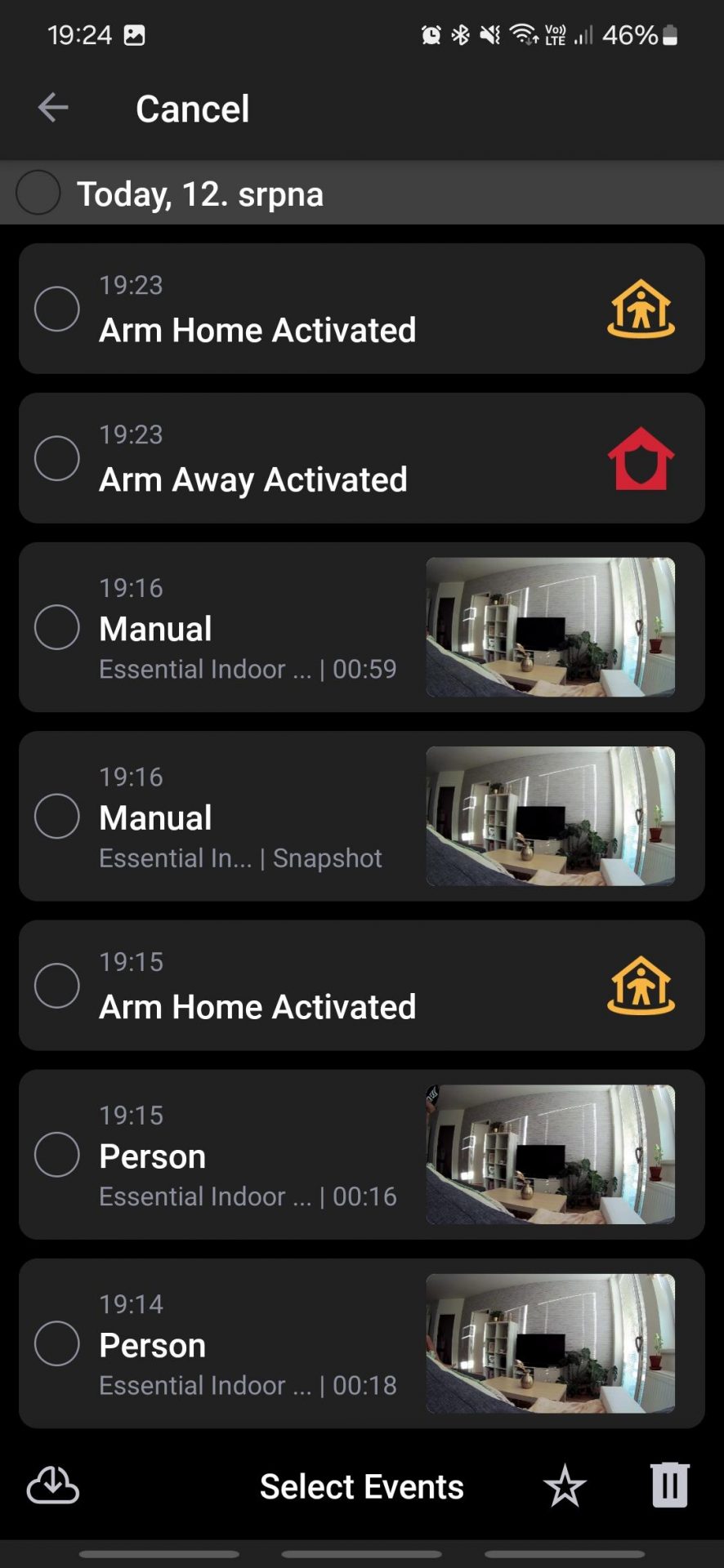This screenshot has width=724, height=1568.
Task: Select the 19:16 Manual 00:59 recording
Action: click(57, 627)
